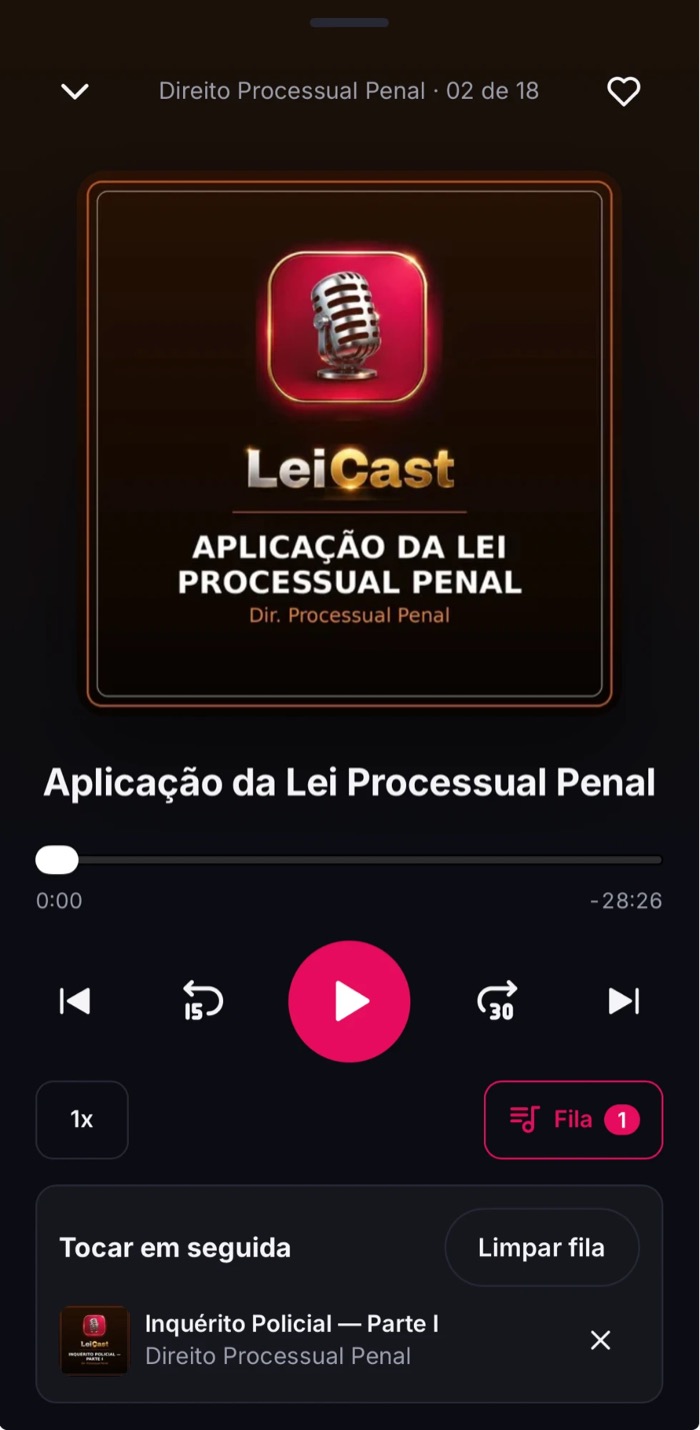The image size is (700, 1430).
Task: Tap the playback progress bar
Action: point(349,860)
